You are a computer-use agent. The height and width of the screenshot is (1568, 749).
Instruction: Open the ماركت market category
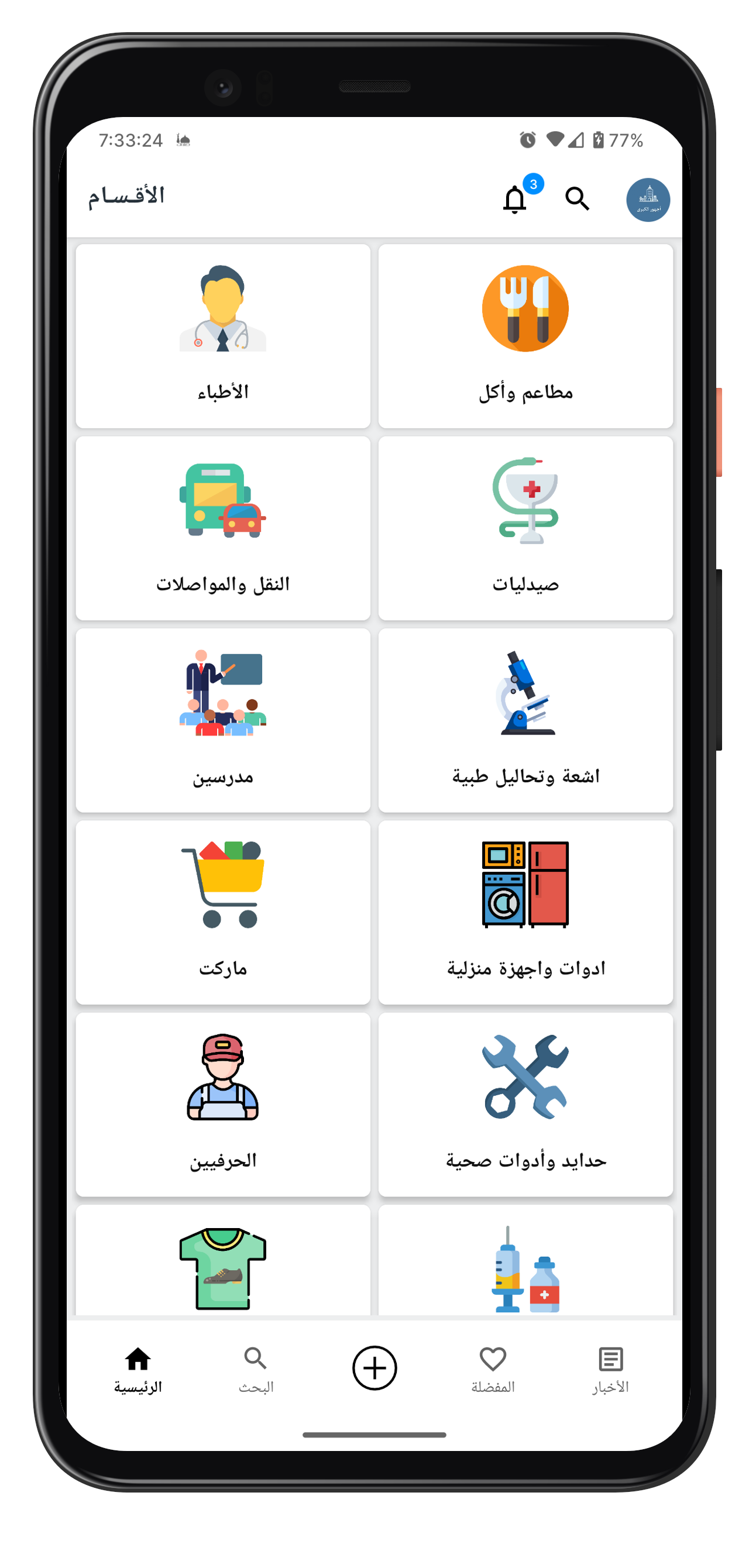click(223, 912)
